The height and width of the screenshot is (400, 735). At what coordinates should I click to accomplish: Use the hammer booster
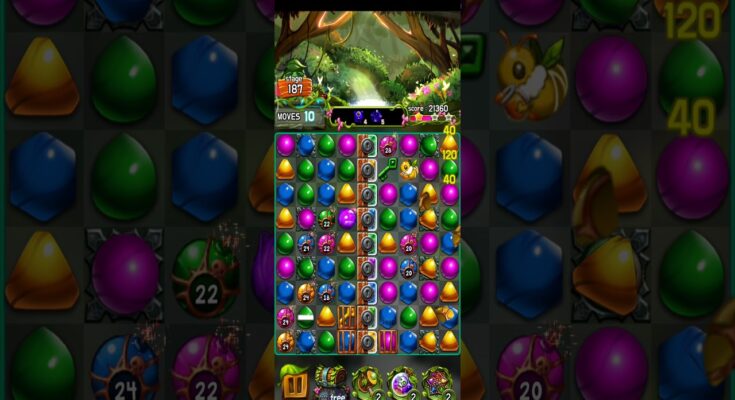366,381
